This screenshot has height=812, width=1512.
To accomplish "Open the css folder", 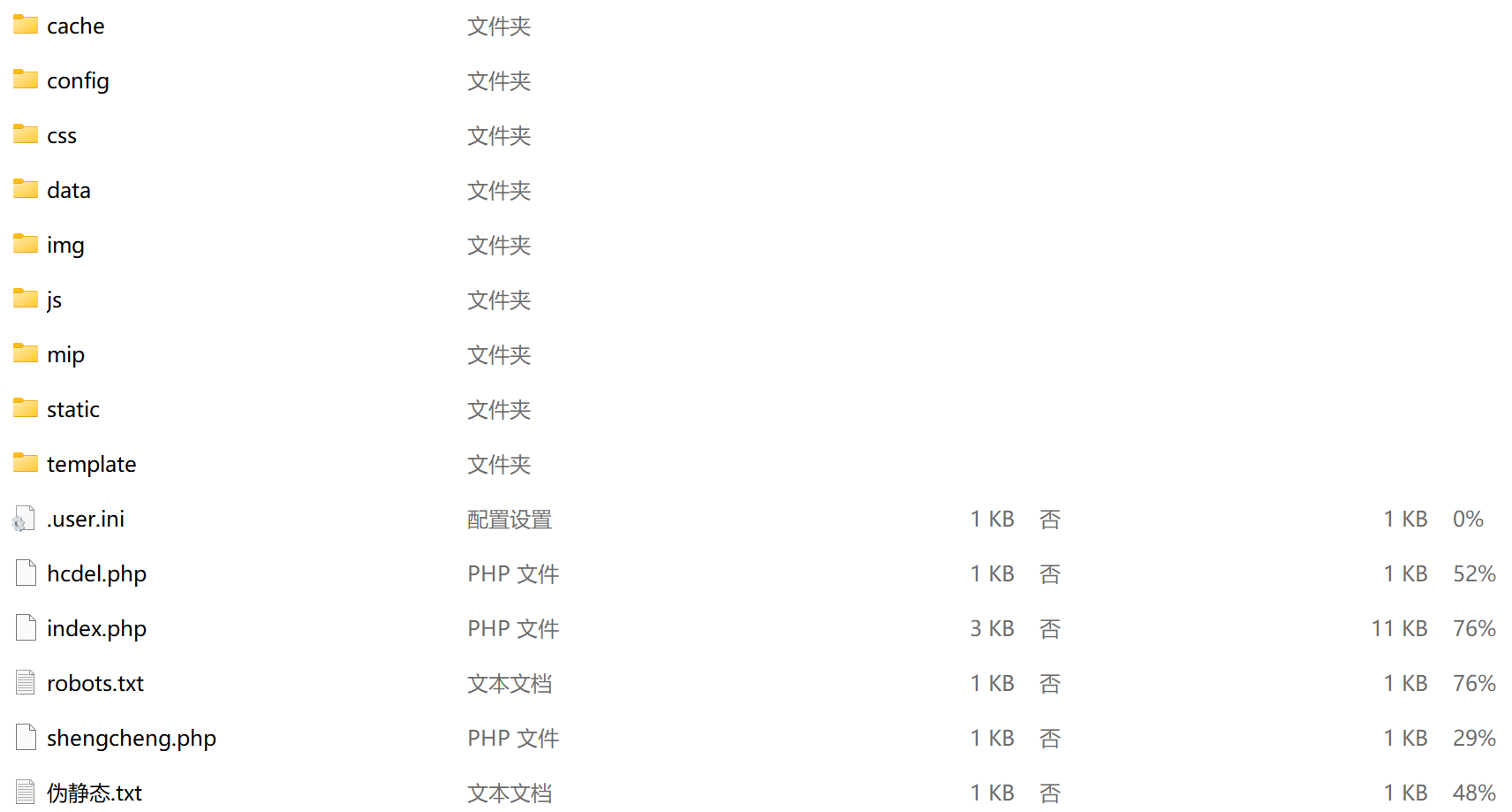I will 62,136.
